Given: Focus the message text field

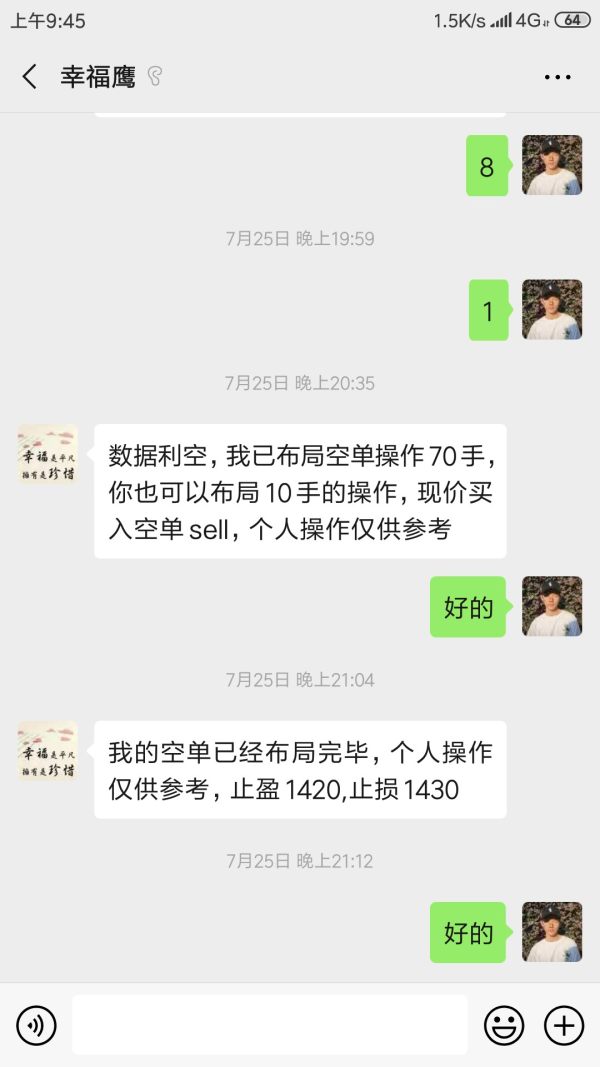Looking at the screenshot, I should tap(269, 1025).
